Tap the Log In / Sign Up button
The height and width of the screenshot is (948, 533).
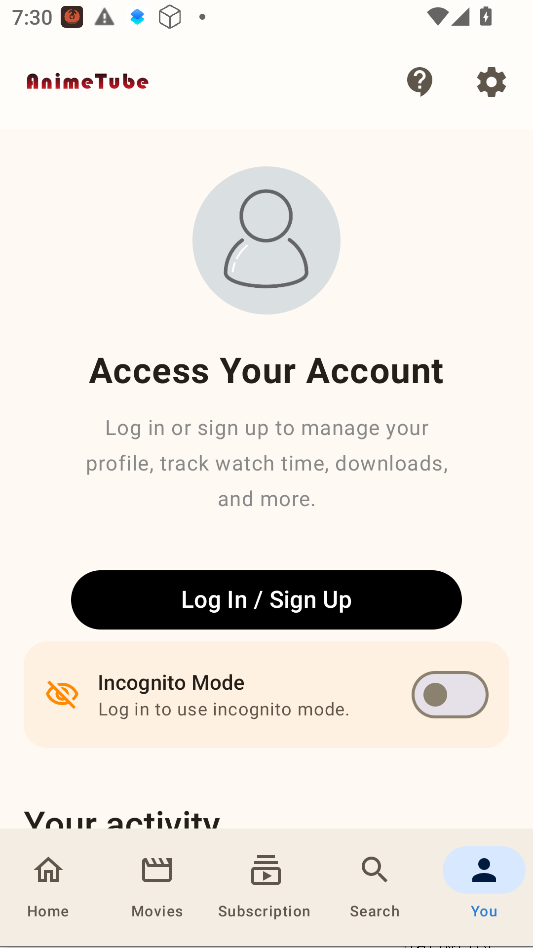click(x=266, y=600)
